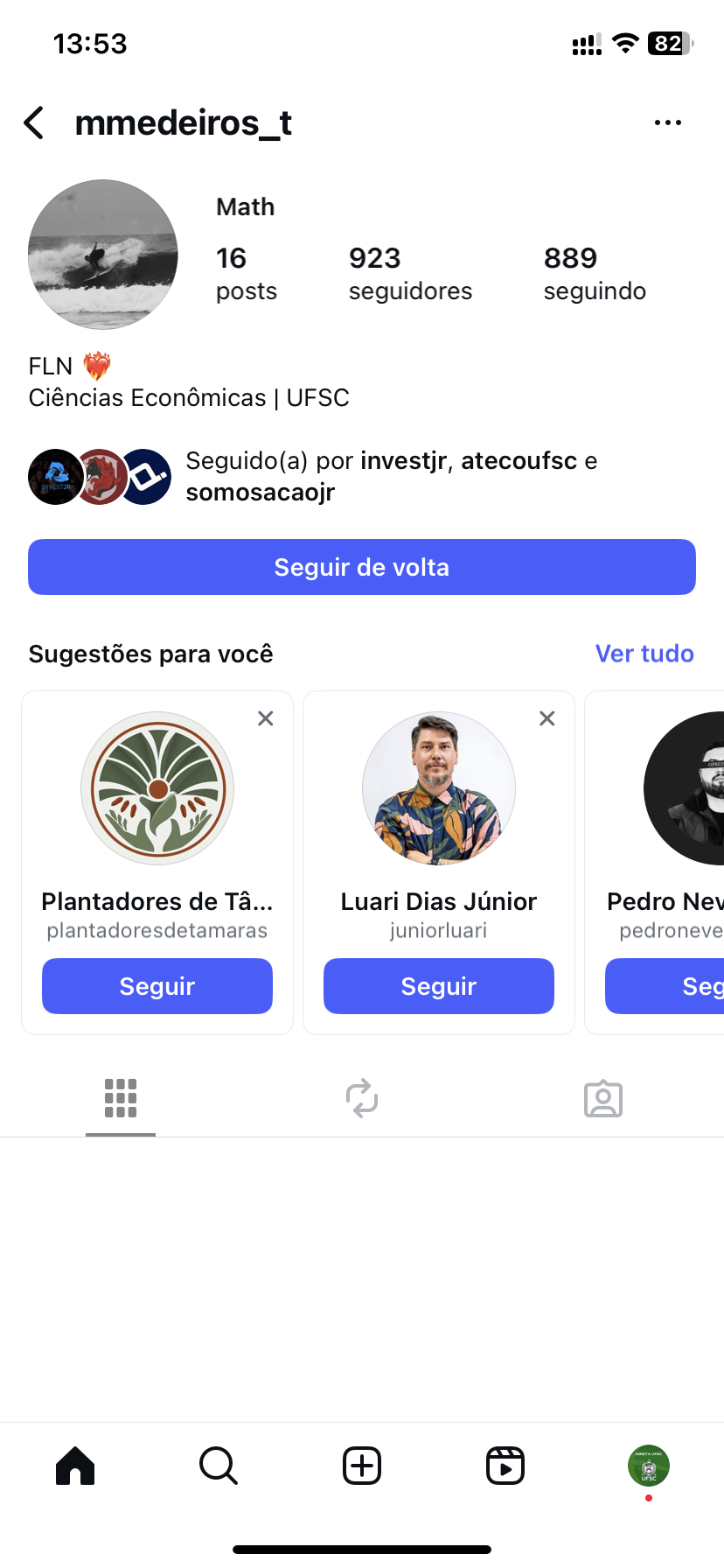
Task: View mmedeiros_t's profile picture
Action: (x=103, y=255)
